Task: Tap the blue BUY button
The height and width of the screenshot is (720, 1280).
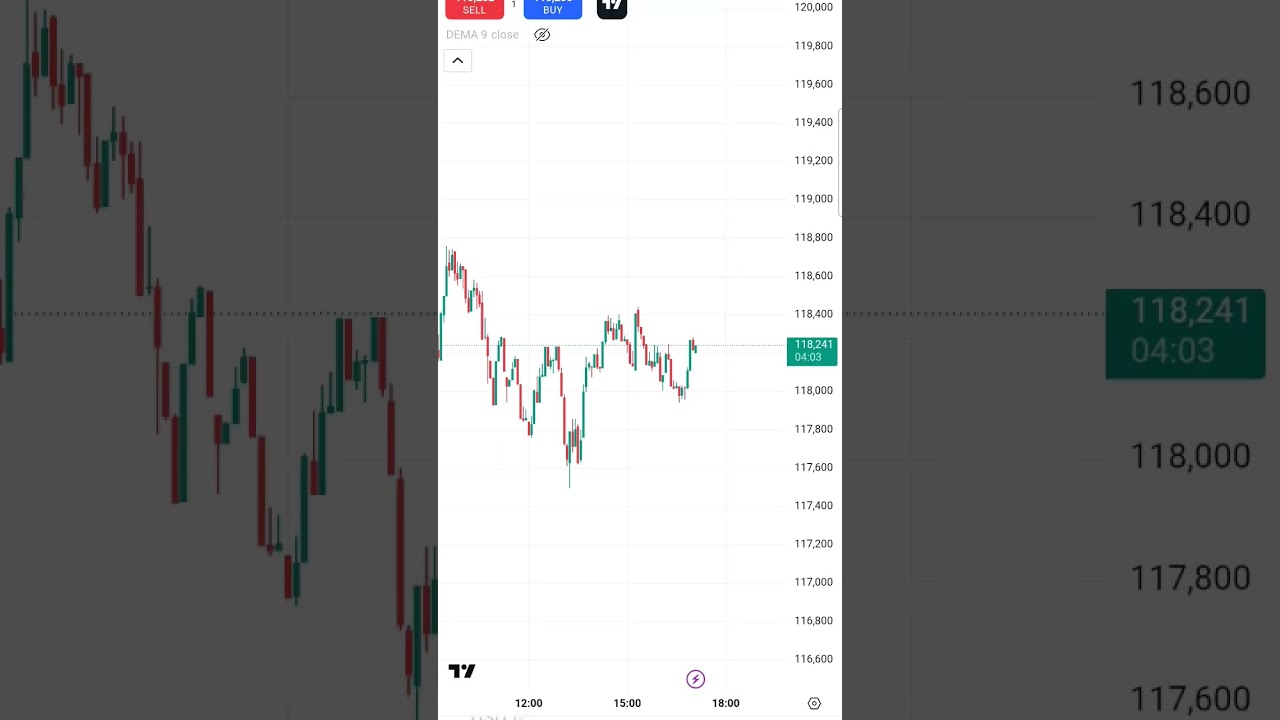Action: tap(553, 8)
